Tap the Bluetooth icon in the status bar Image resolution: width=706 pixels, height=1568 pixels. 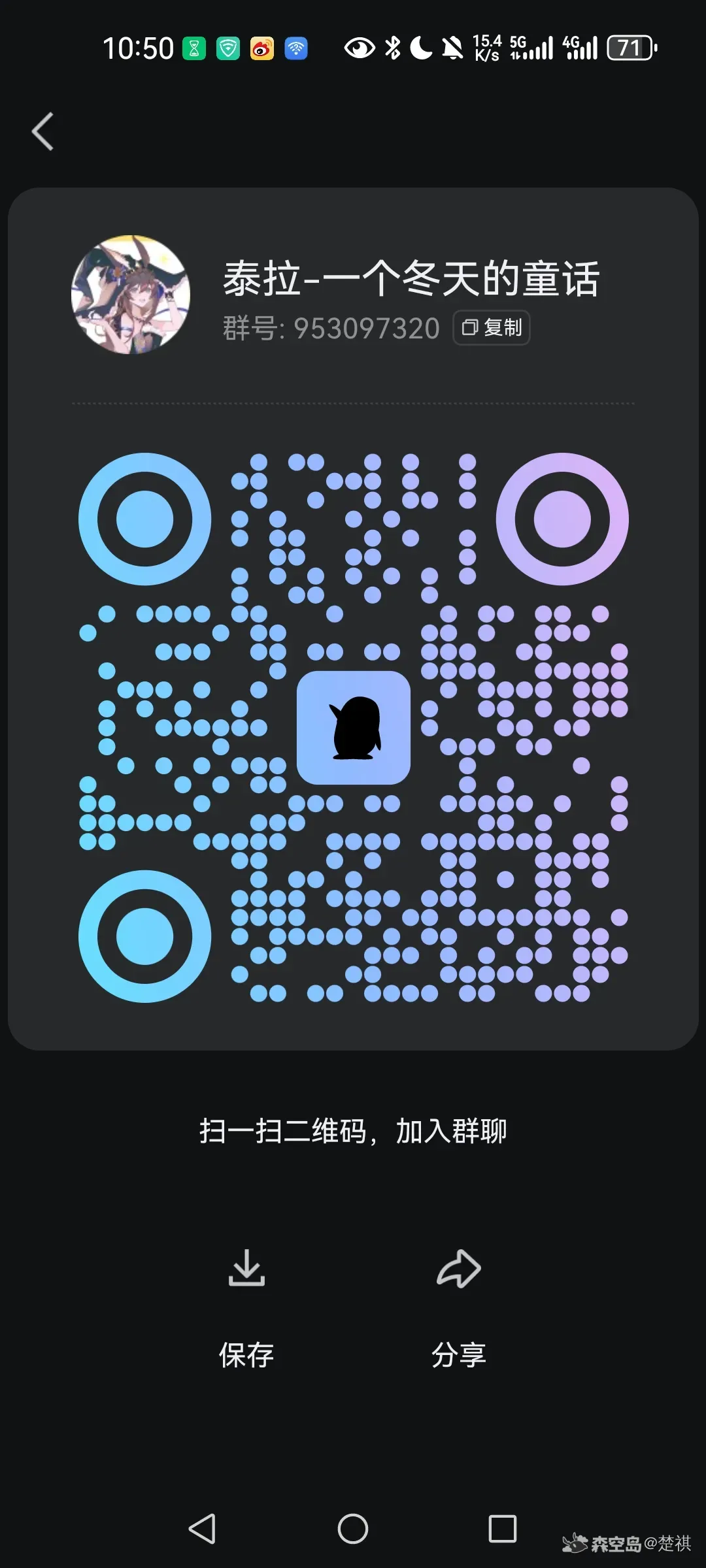click(x=393, y=48)
